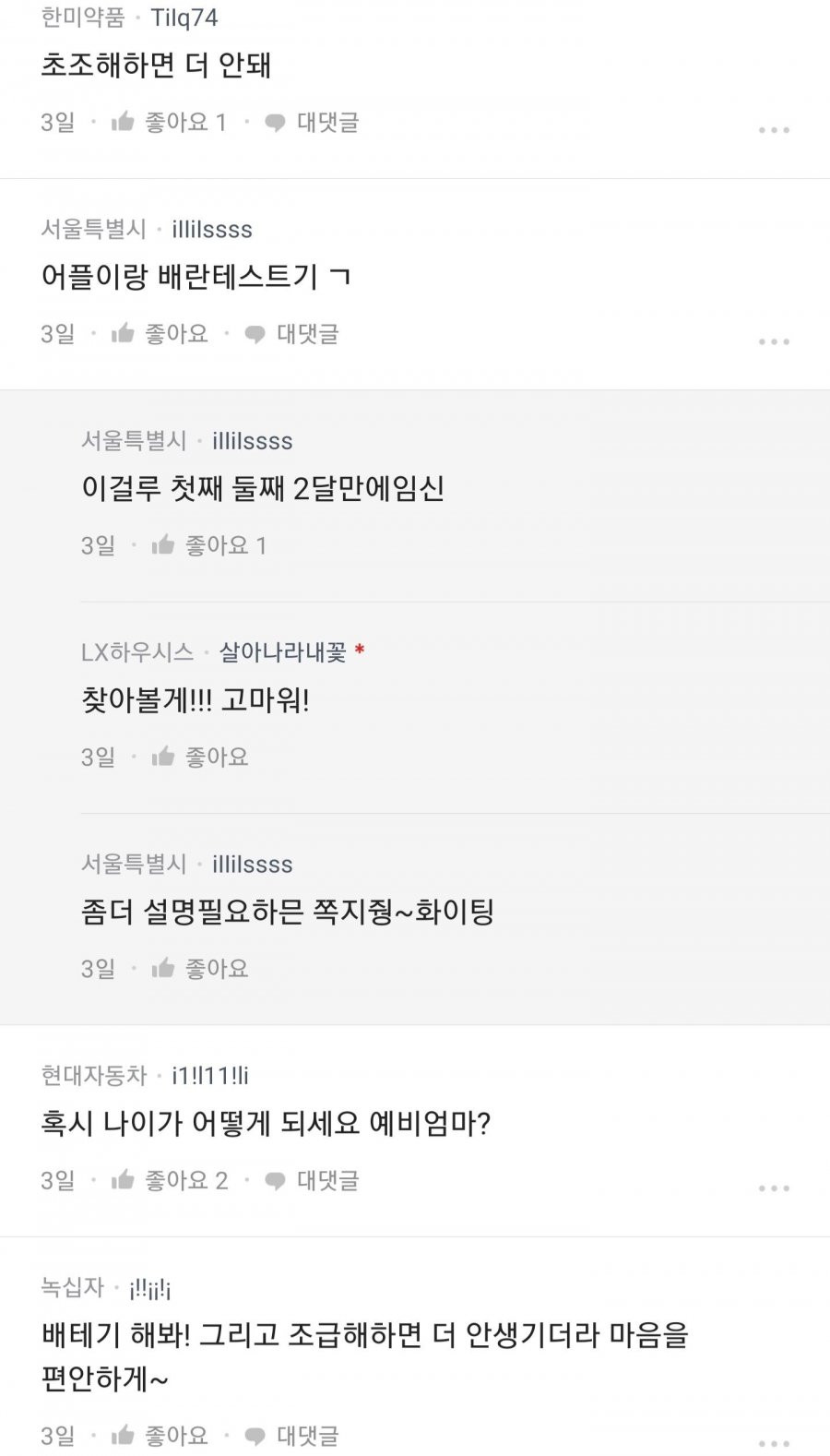Image resolution: width=830 pixels, height=1456 pixels.
Task: Open more options on Tilq74's comment
Action: coord(774,130)
